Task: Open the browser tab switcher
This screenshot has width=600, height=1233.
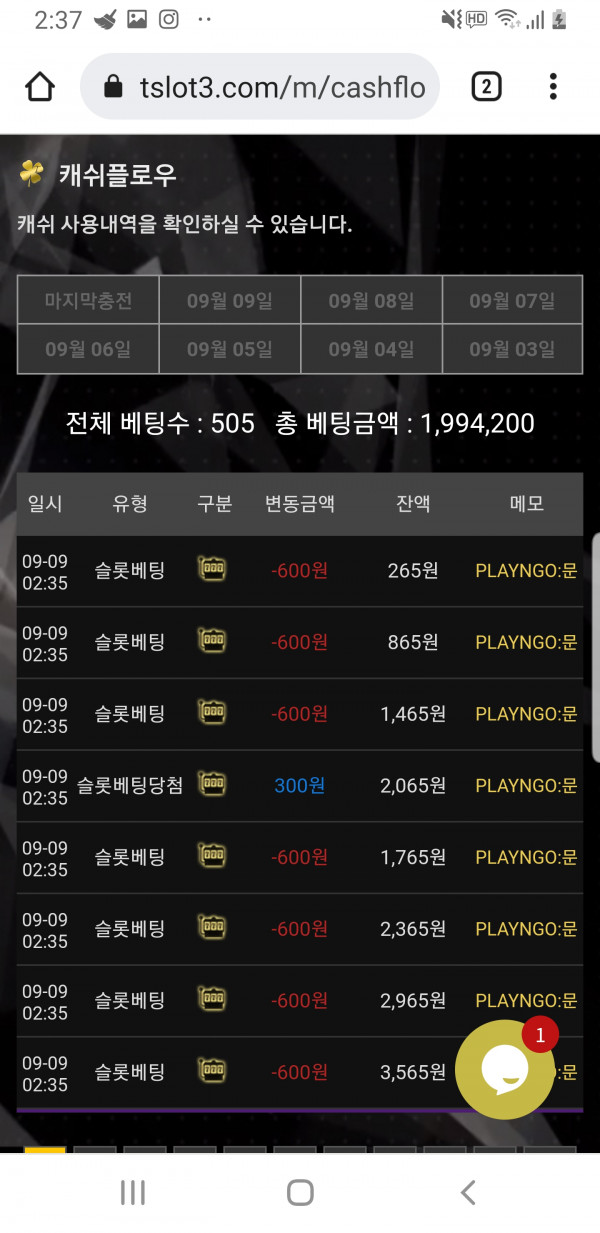Action: click(485, 87)
